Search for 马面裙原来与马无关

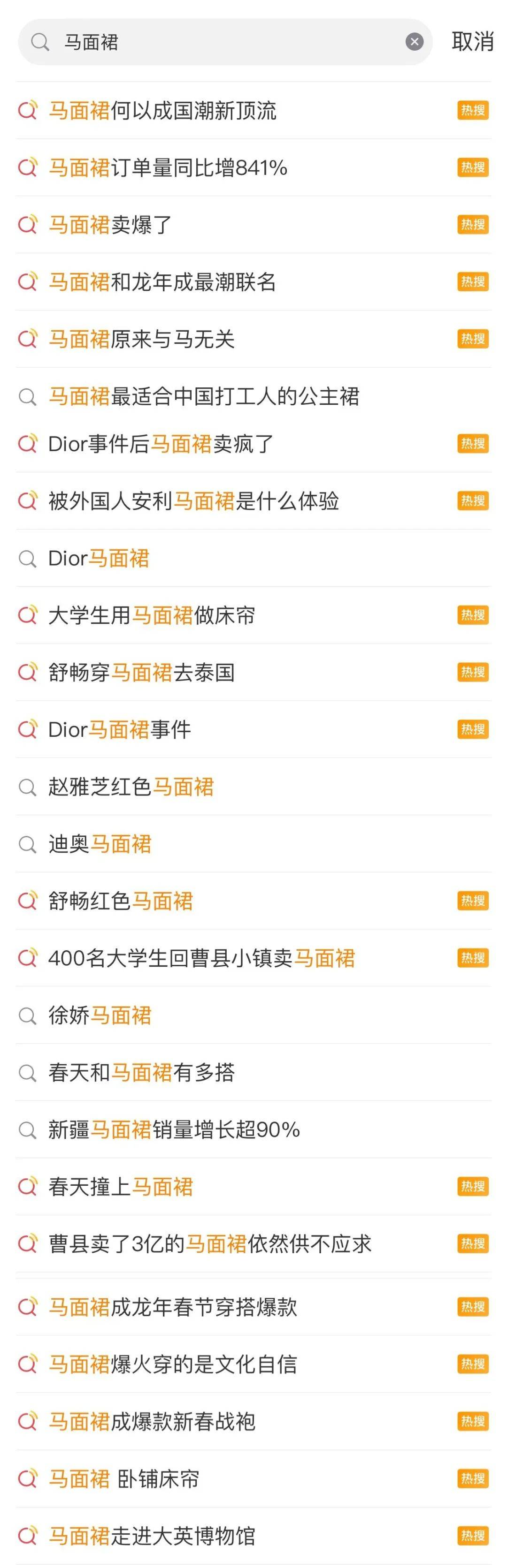tap(141, 340)
